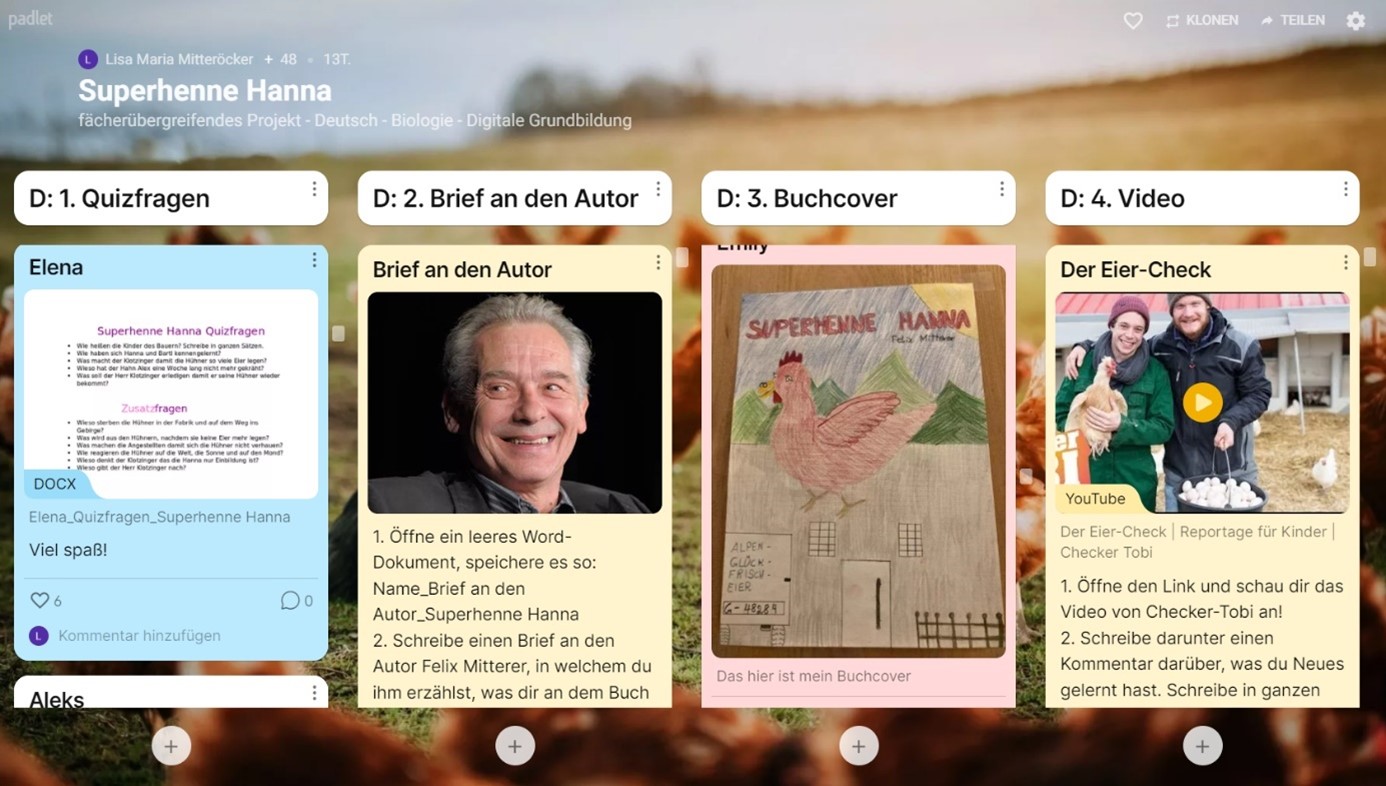Image resolution: width=1386 pixels, height=786 pixels.
Task: Add a post under the Quizfragen column
Action: point(171,746)
